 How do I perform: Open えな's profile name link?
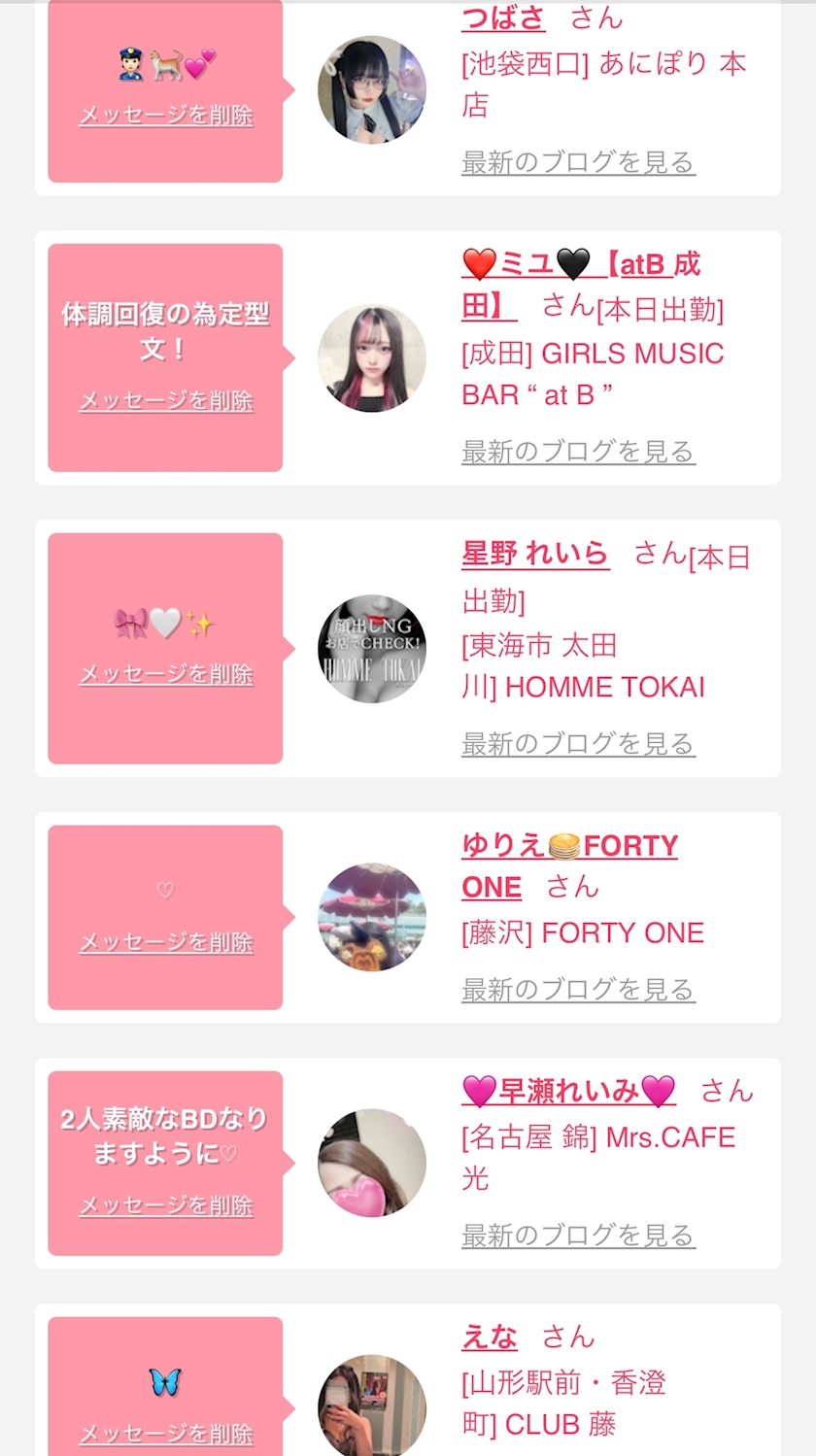coord(489,1337)
